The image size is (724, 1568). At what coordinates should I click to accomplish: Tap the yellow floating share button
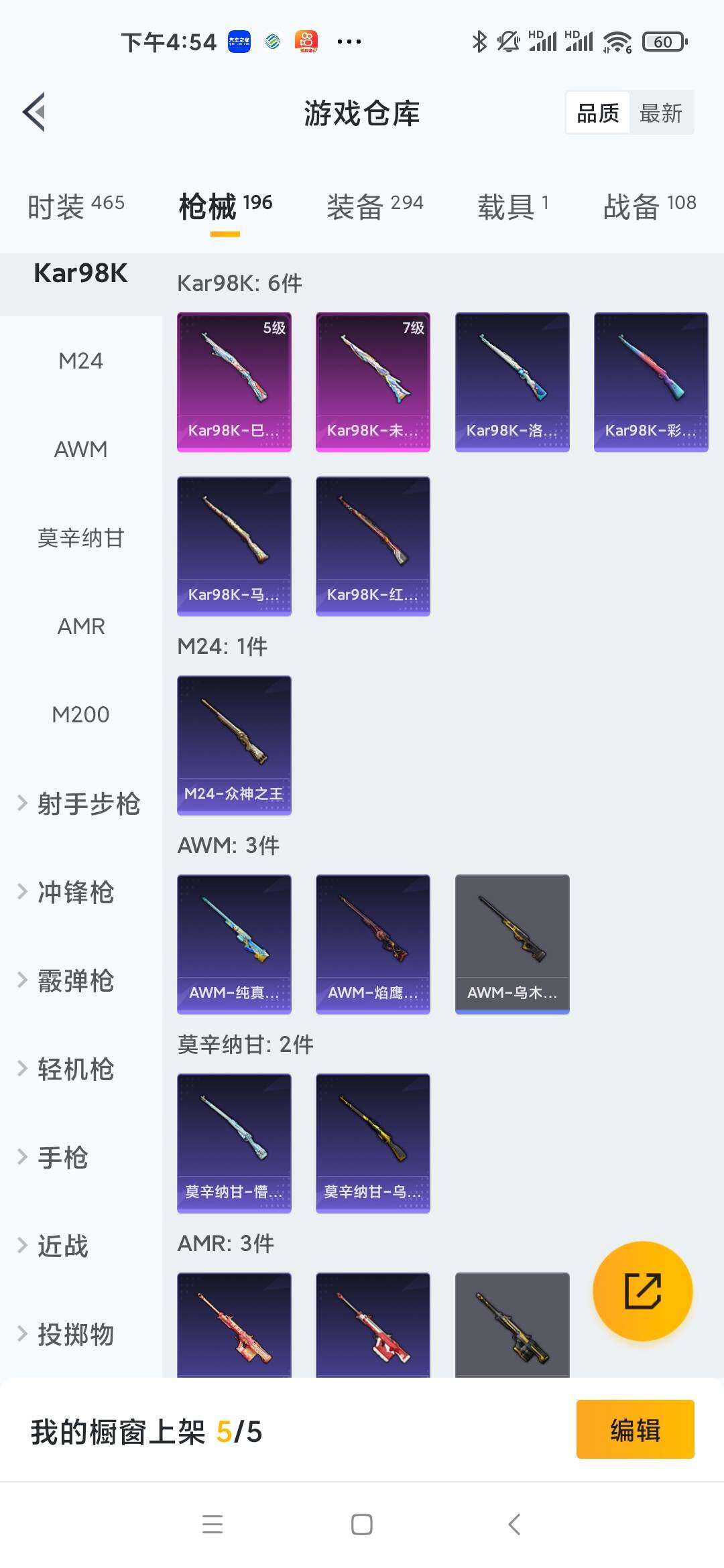[x=642, y=1291]
